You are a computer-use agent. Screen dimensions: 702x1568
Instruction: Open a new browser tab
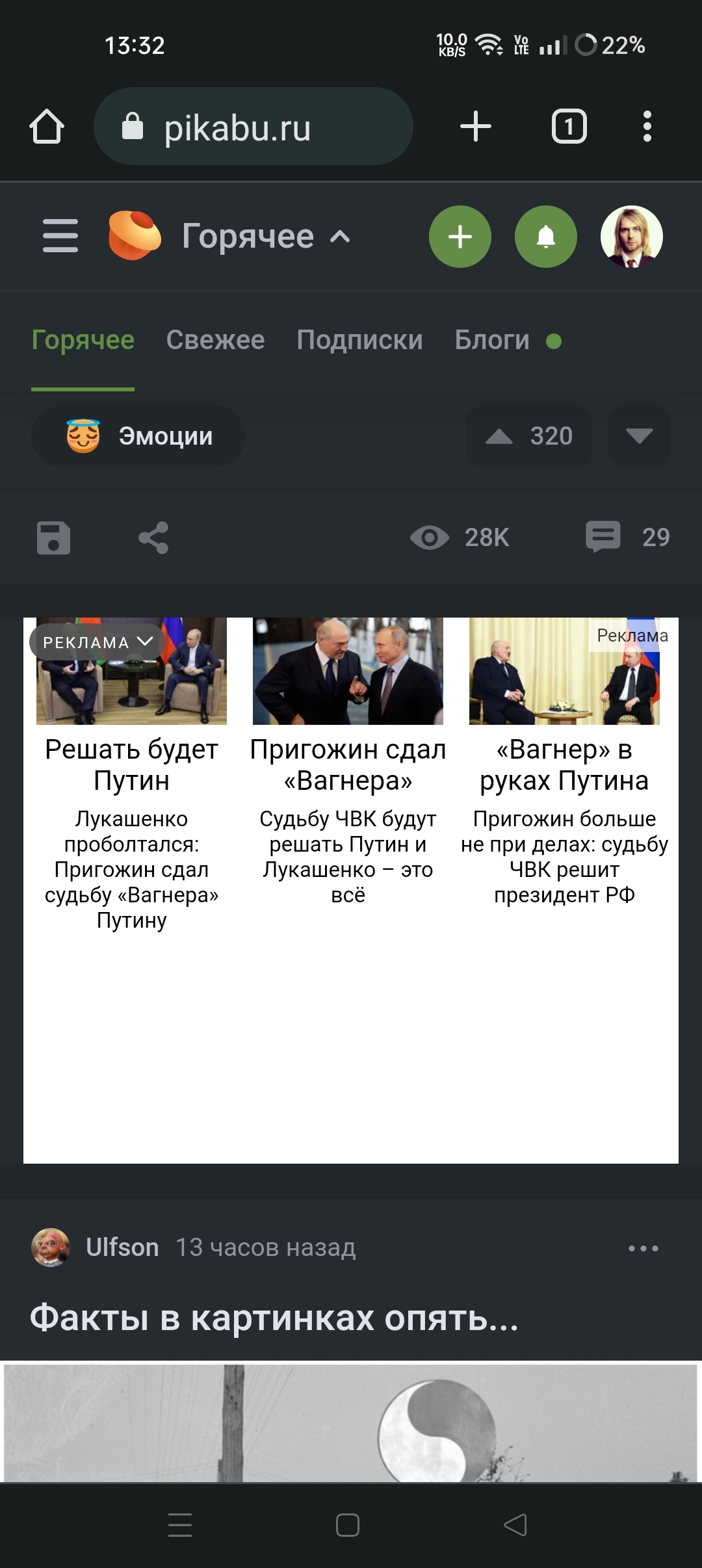point(475,126)
